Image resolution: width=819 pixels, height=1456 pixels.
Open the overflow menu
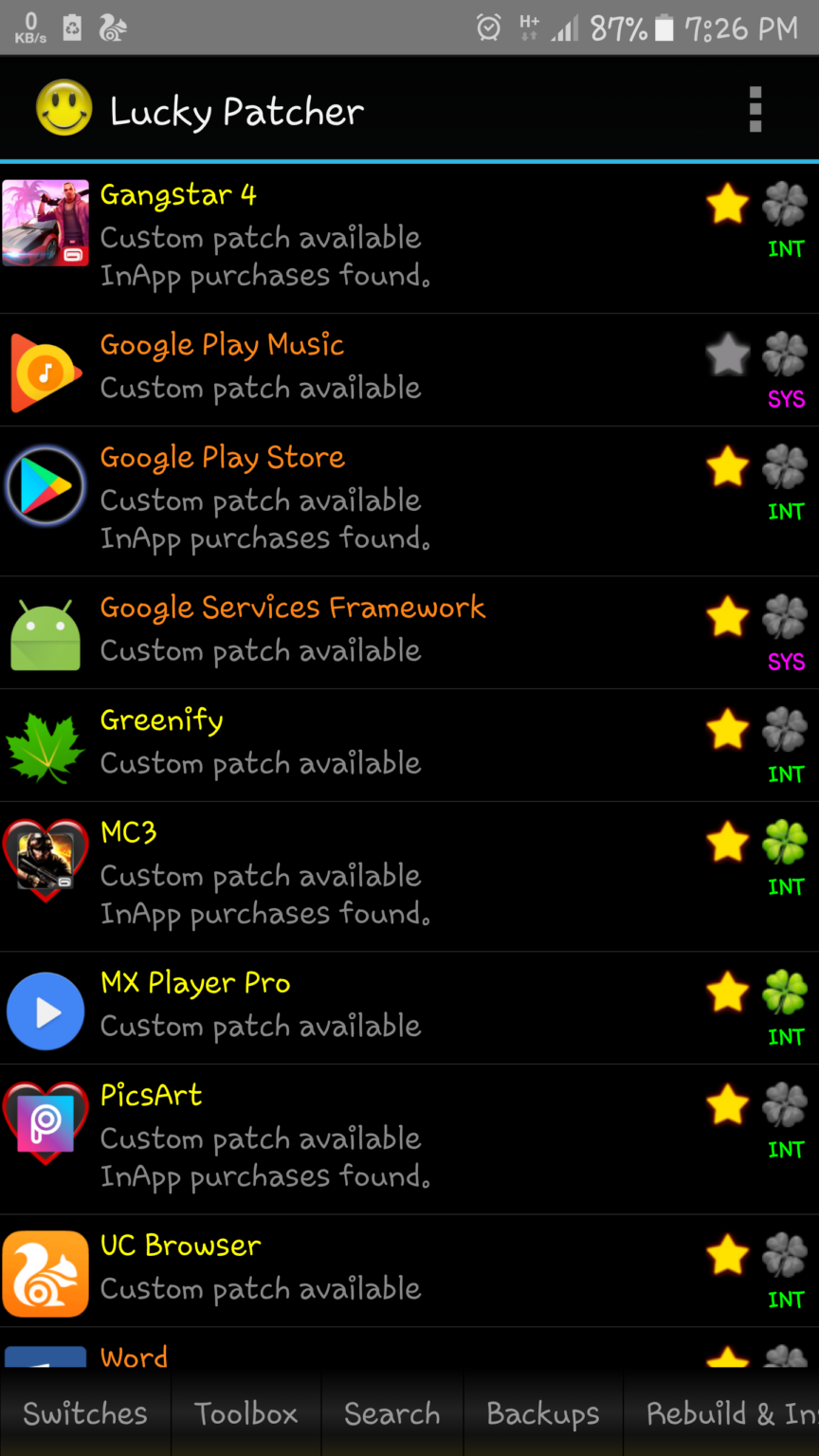pyautogui.click(x=755, y=110)
